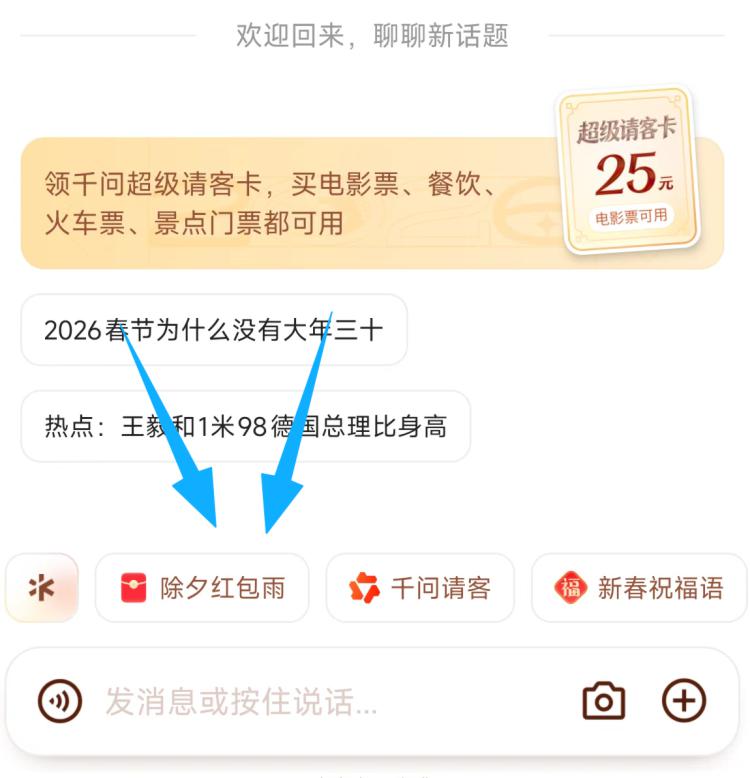Tap the 除夕红包雨 quick action chip
Viewport: 750px width, 778px height.
coord(203,589)
